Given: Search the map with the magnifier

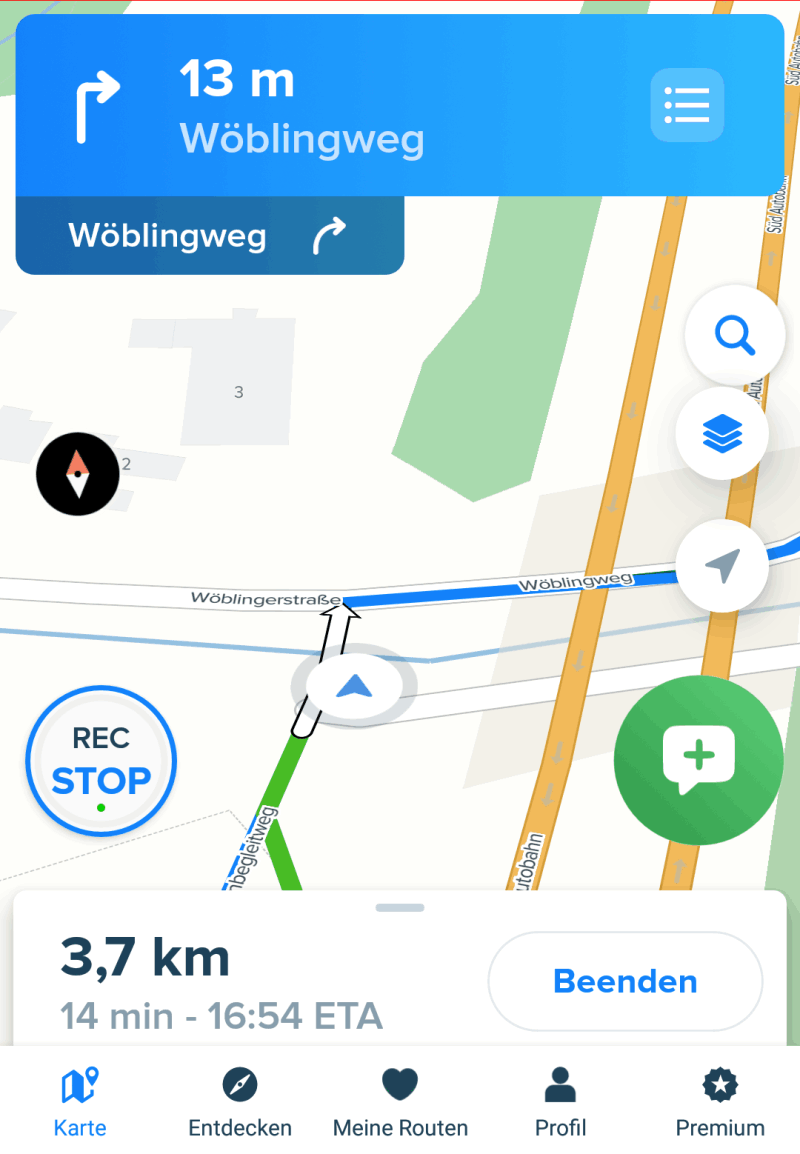Looking at the screenshot, I should coord(734,336).
